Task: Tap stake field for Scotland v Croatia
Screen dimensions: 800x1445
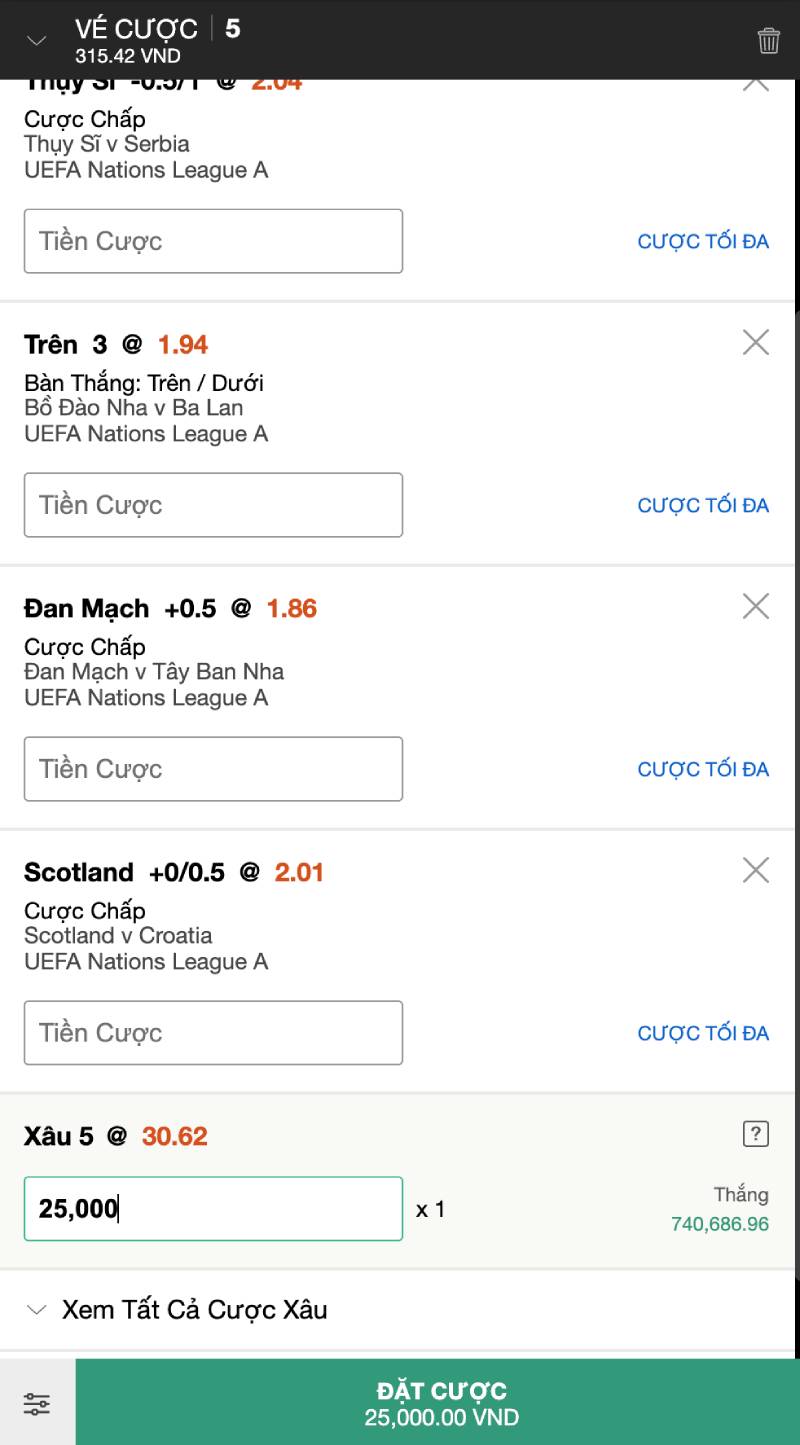Action: (x=213, y=1033)
